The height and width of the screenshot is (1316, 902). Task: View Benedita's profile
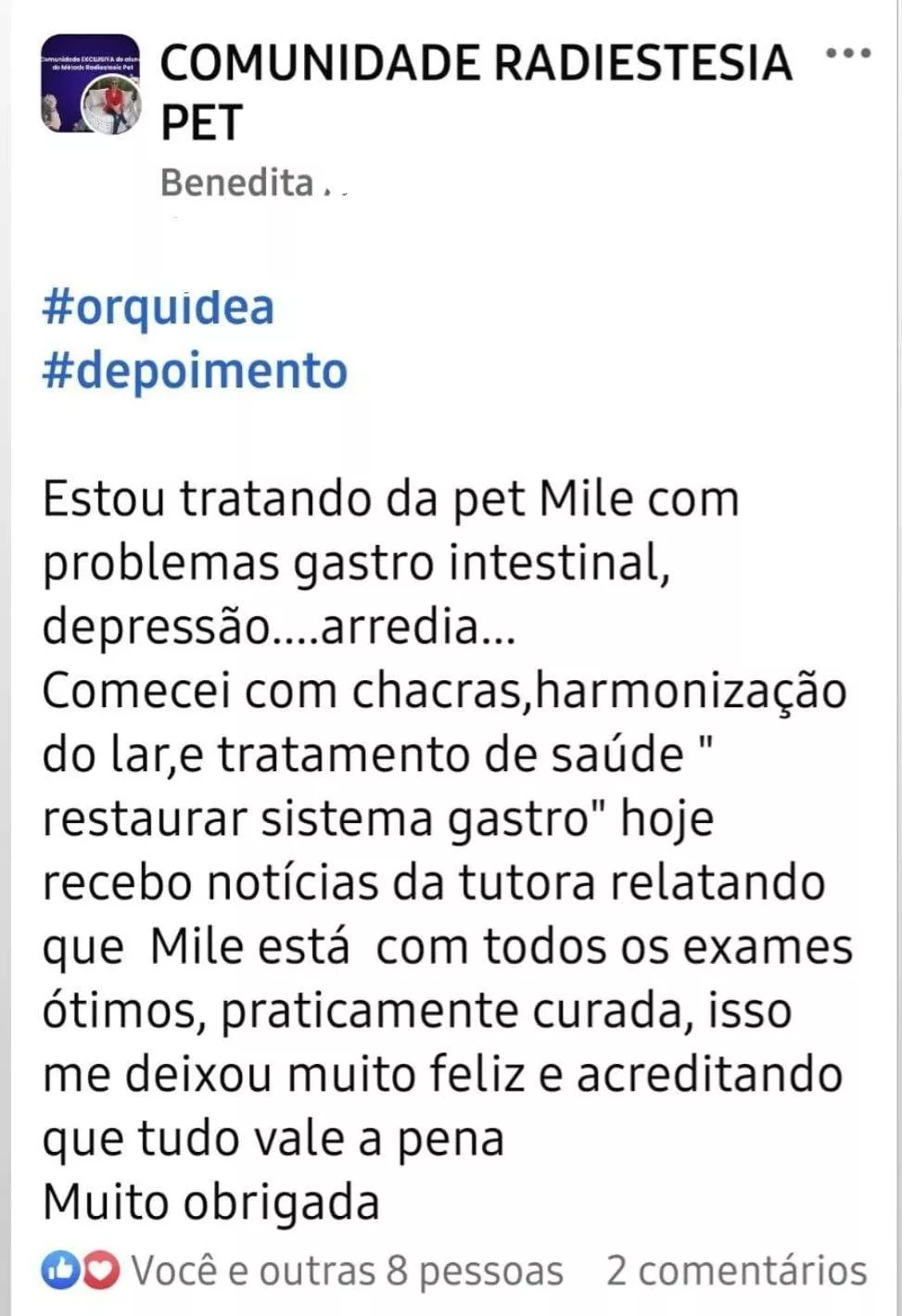(x=237, y=183)
